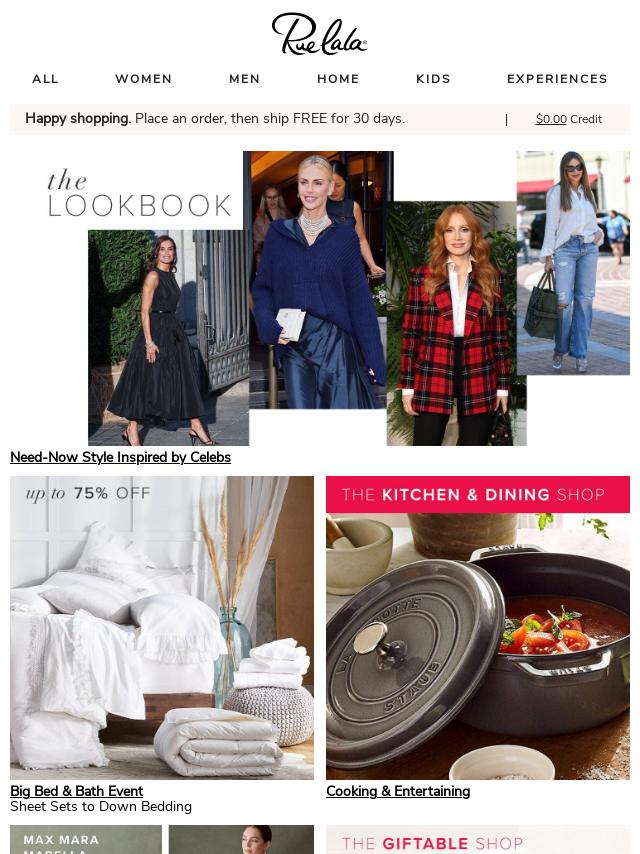View the Kitchen & Dining Shop image

[x=478, y=628]
